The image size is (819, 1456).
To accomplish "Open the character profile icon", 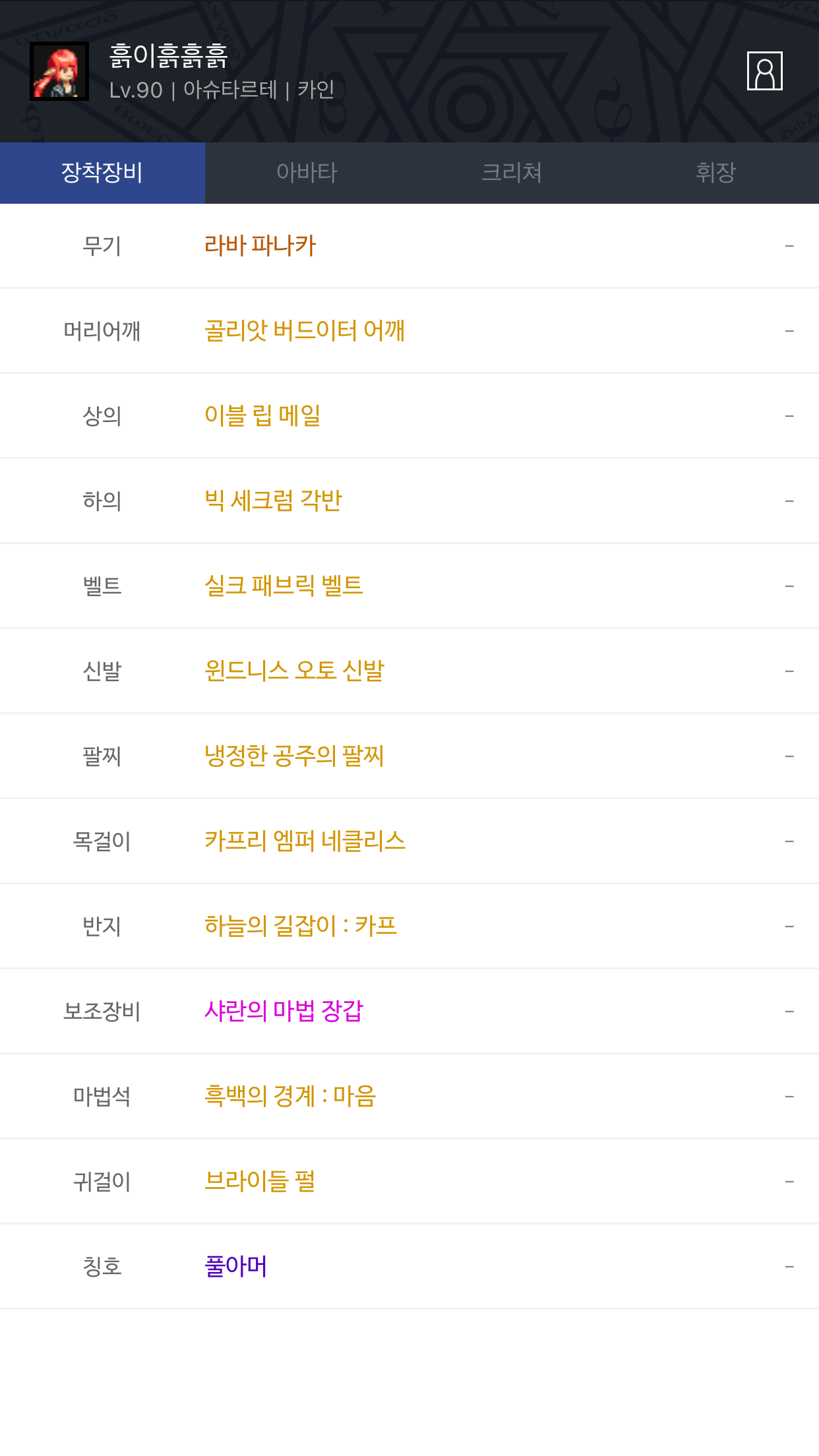I will [764, 71].
